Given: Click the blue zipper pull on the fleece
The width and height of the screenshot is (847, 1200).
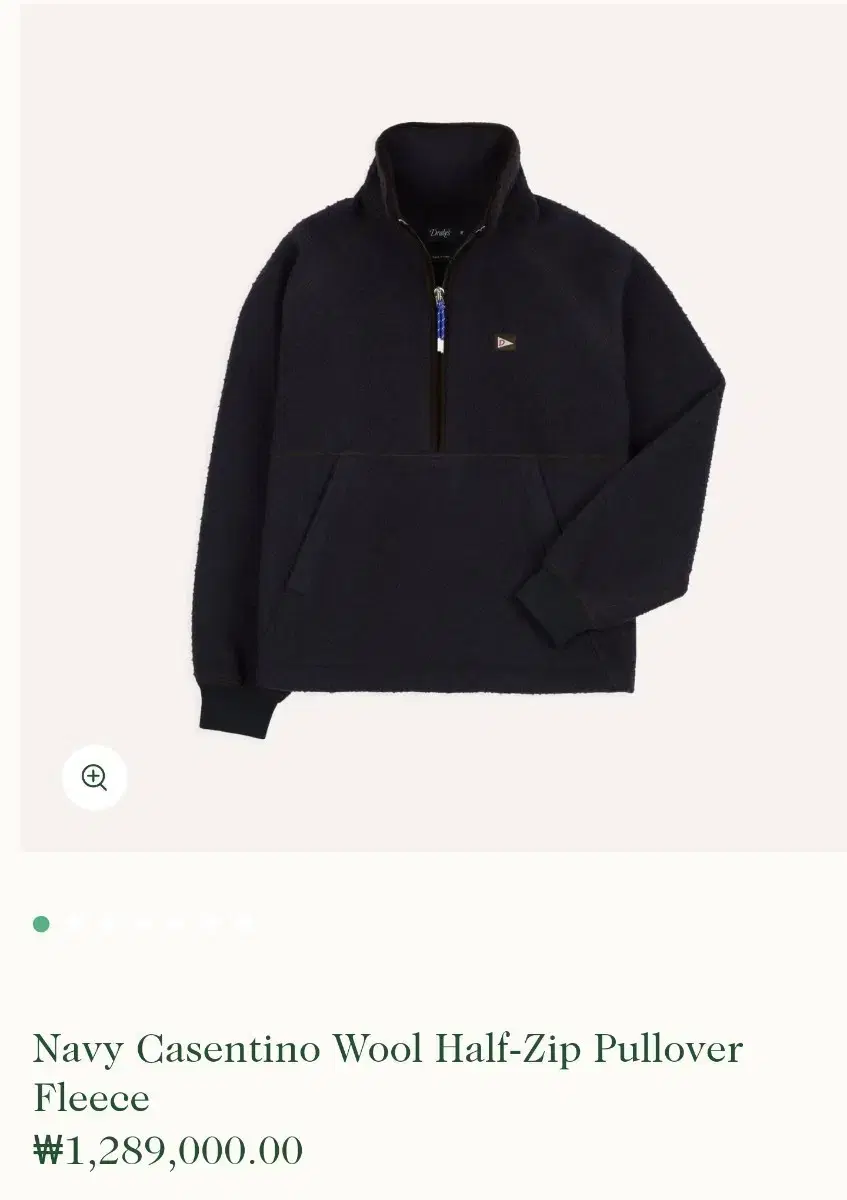Looking at the screenshot, I should [x=440, y=318].
